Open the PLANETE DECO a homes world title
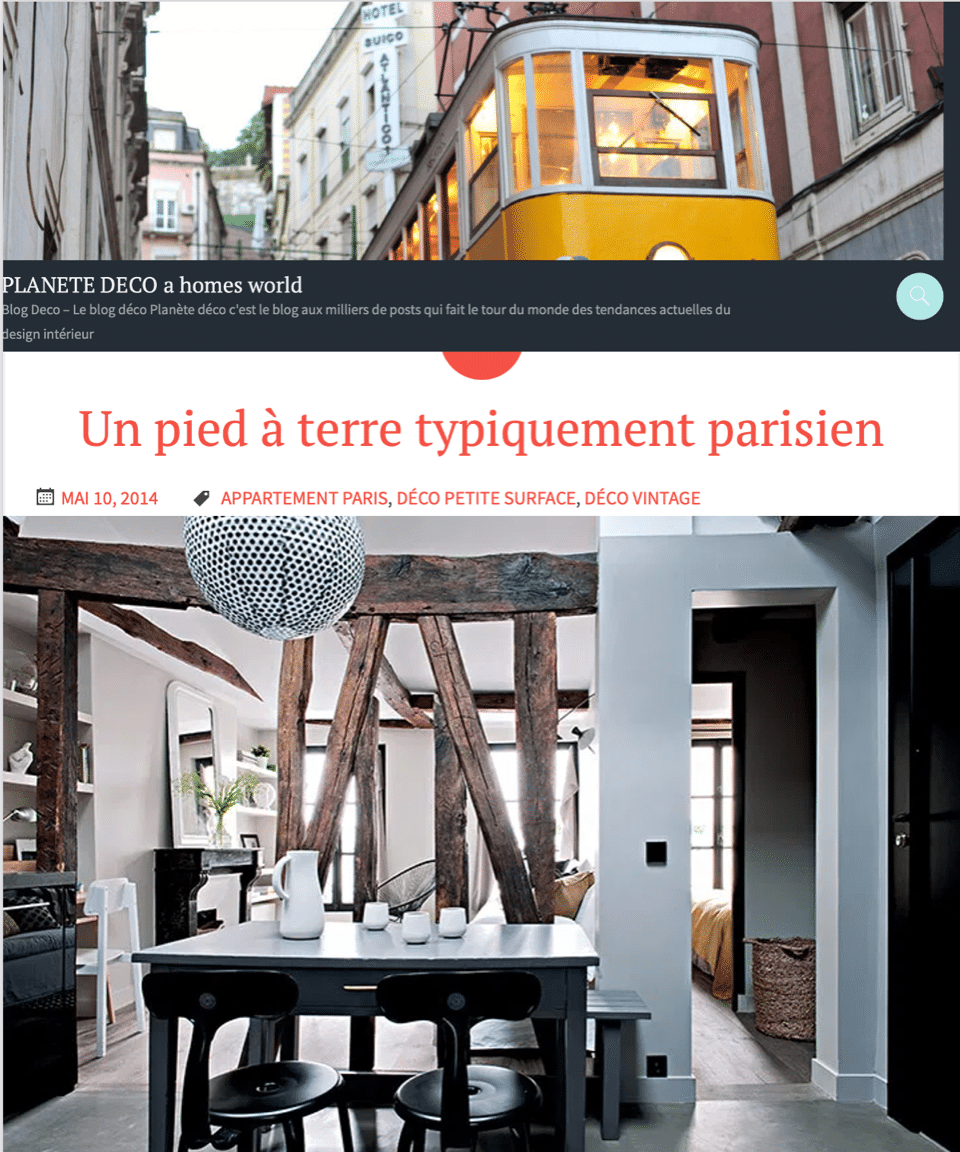Image resolution: width=960 pixels, height=1152 pixels. (x=152, y=285)
